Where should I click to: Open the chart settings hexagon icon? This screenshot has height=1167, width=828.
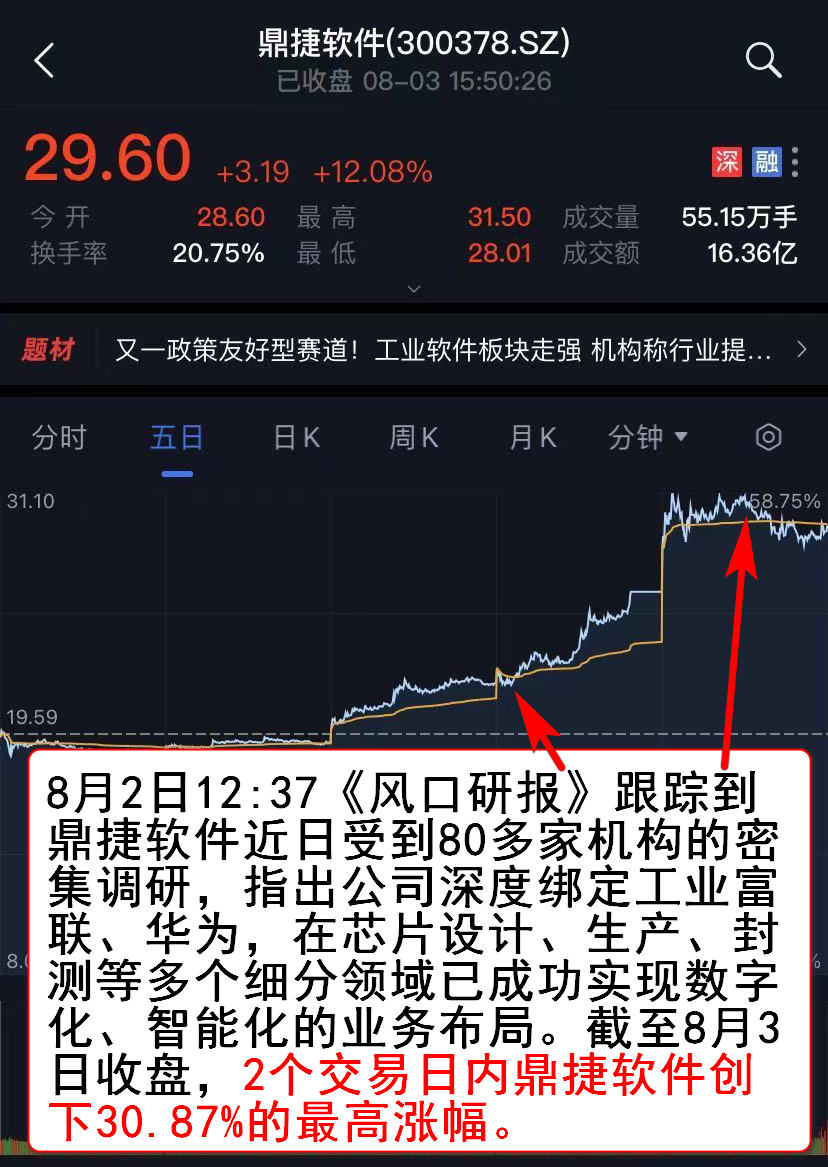[x=768, y=437]
